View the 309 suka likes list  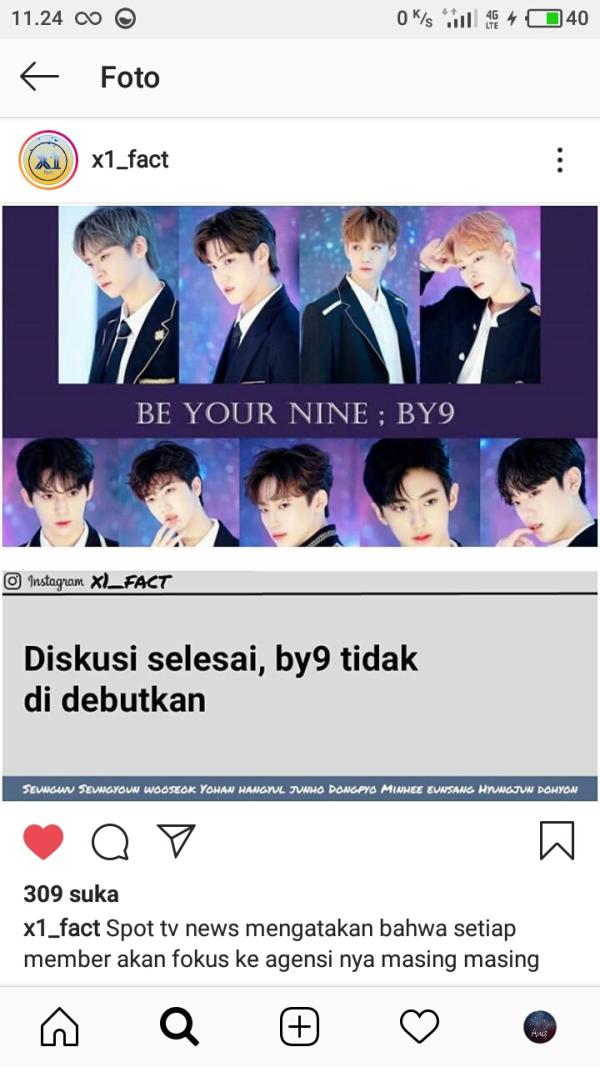point(70,894)
